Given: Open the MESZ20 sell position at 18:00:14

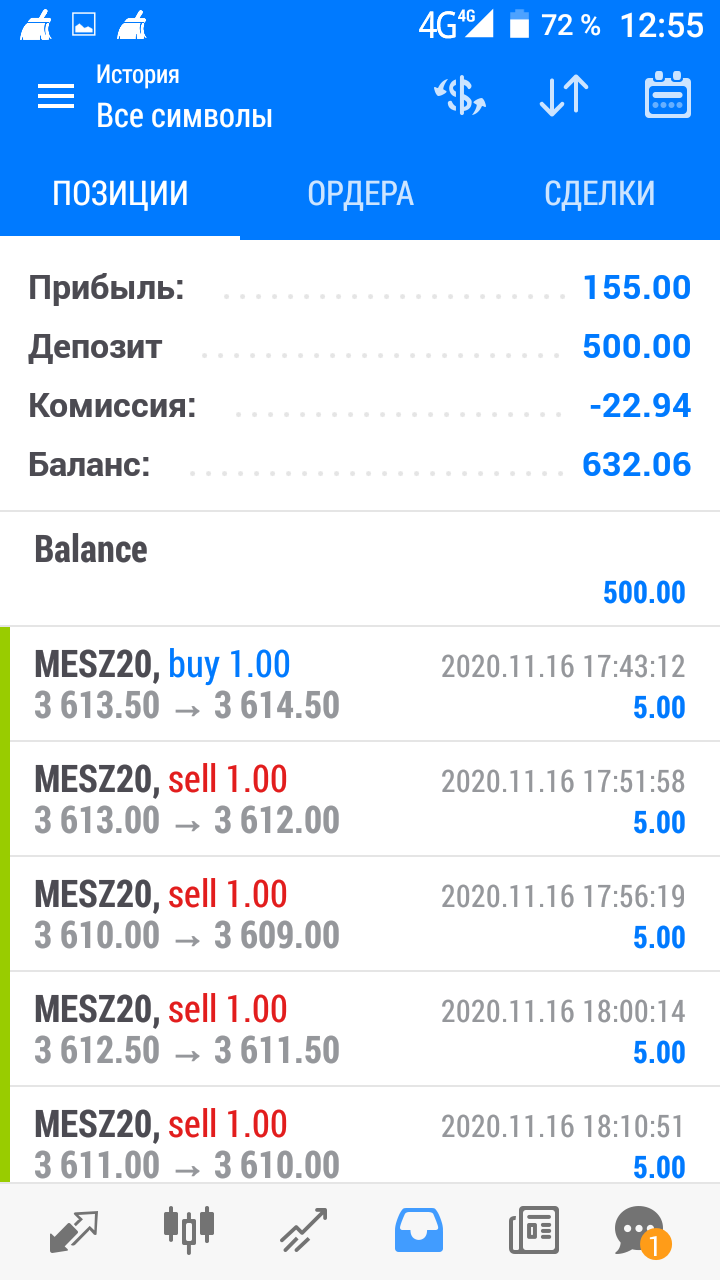Looking at the screenshot, I should [360, 1030].
